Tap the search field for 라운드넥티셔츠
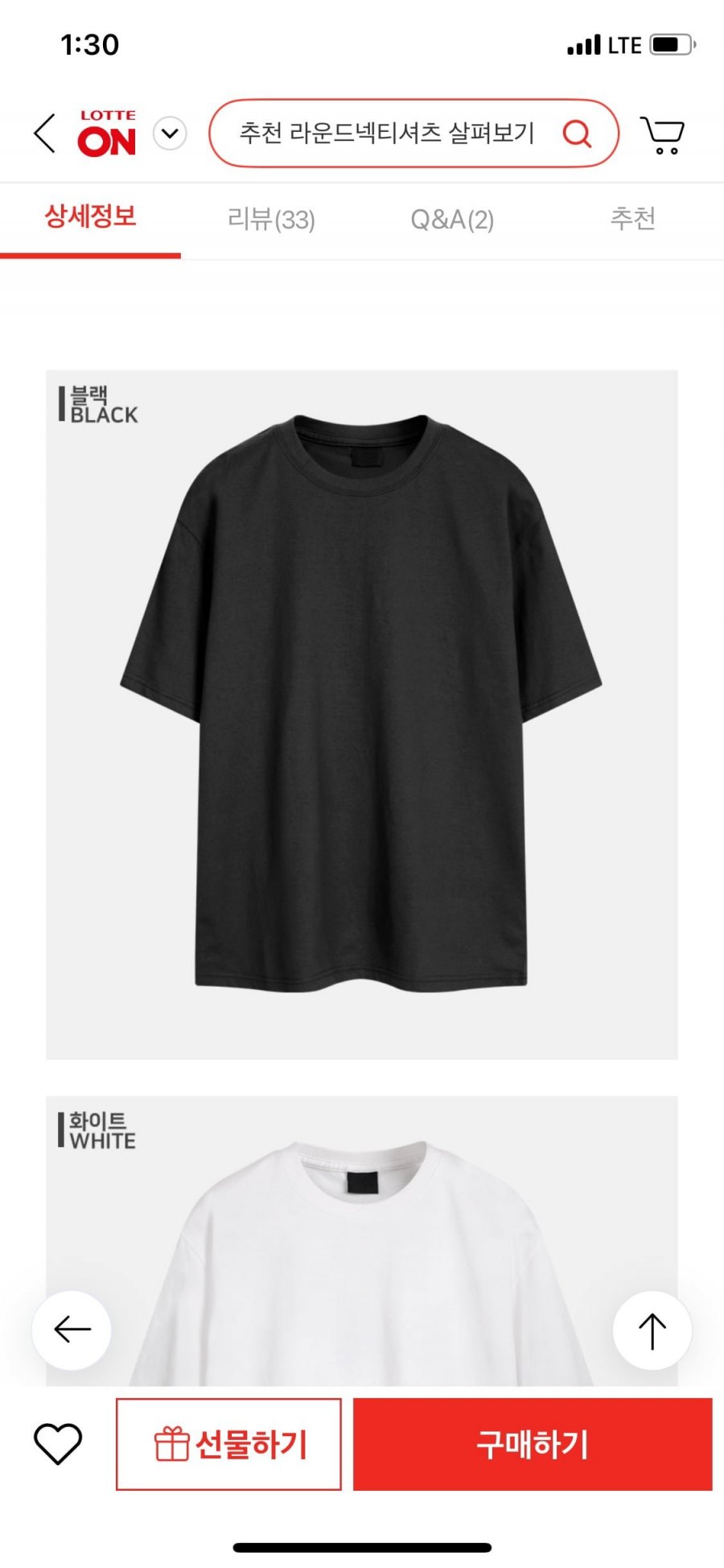Viewport: 724px width, 1568px height. point(386,134)
